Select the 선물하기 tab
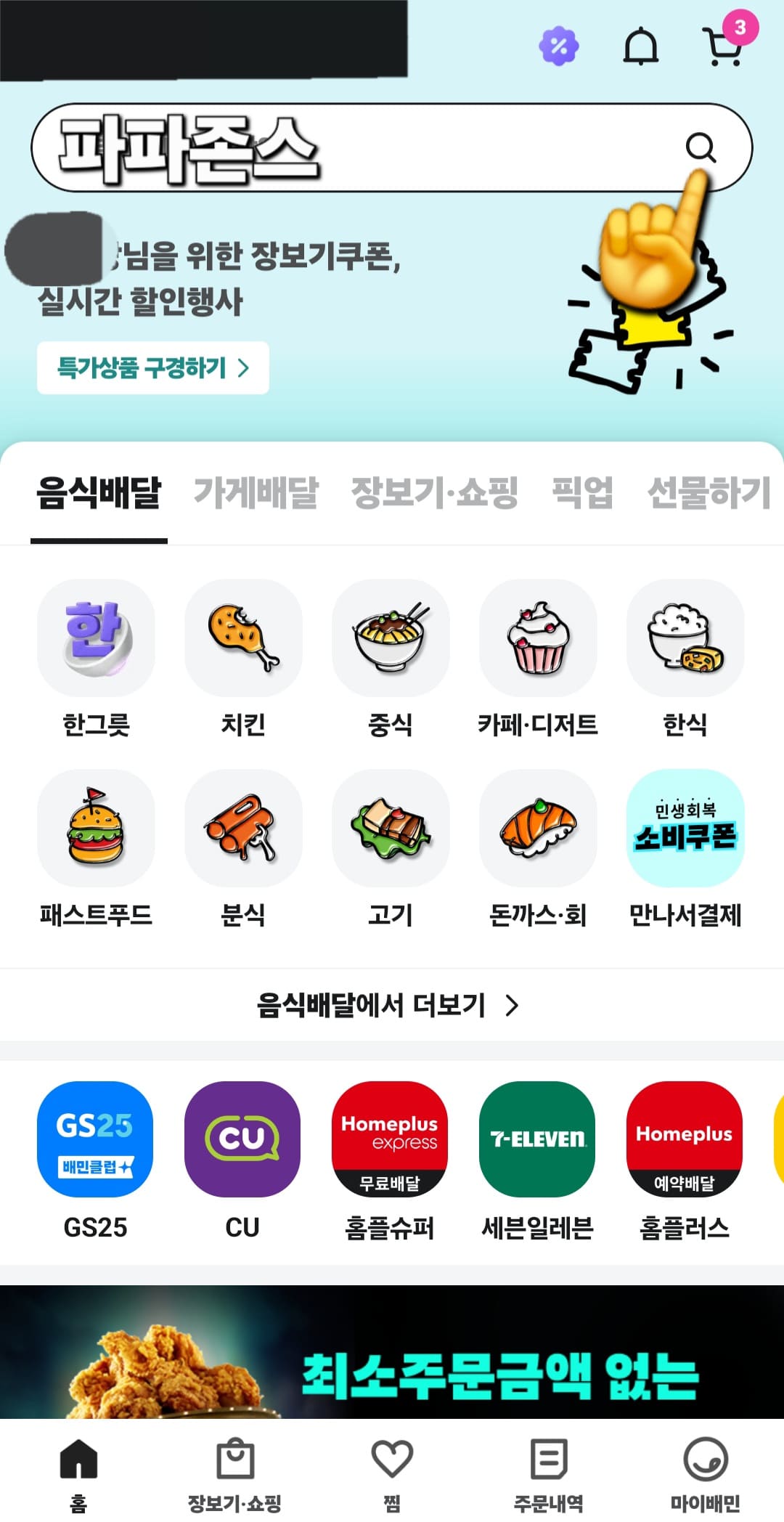The height and width of the screenshot is (1522, 784). pos(708,494)
